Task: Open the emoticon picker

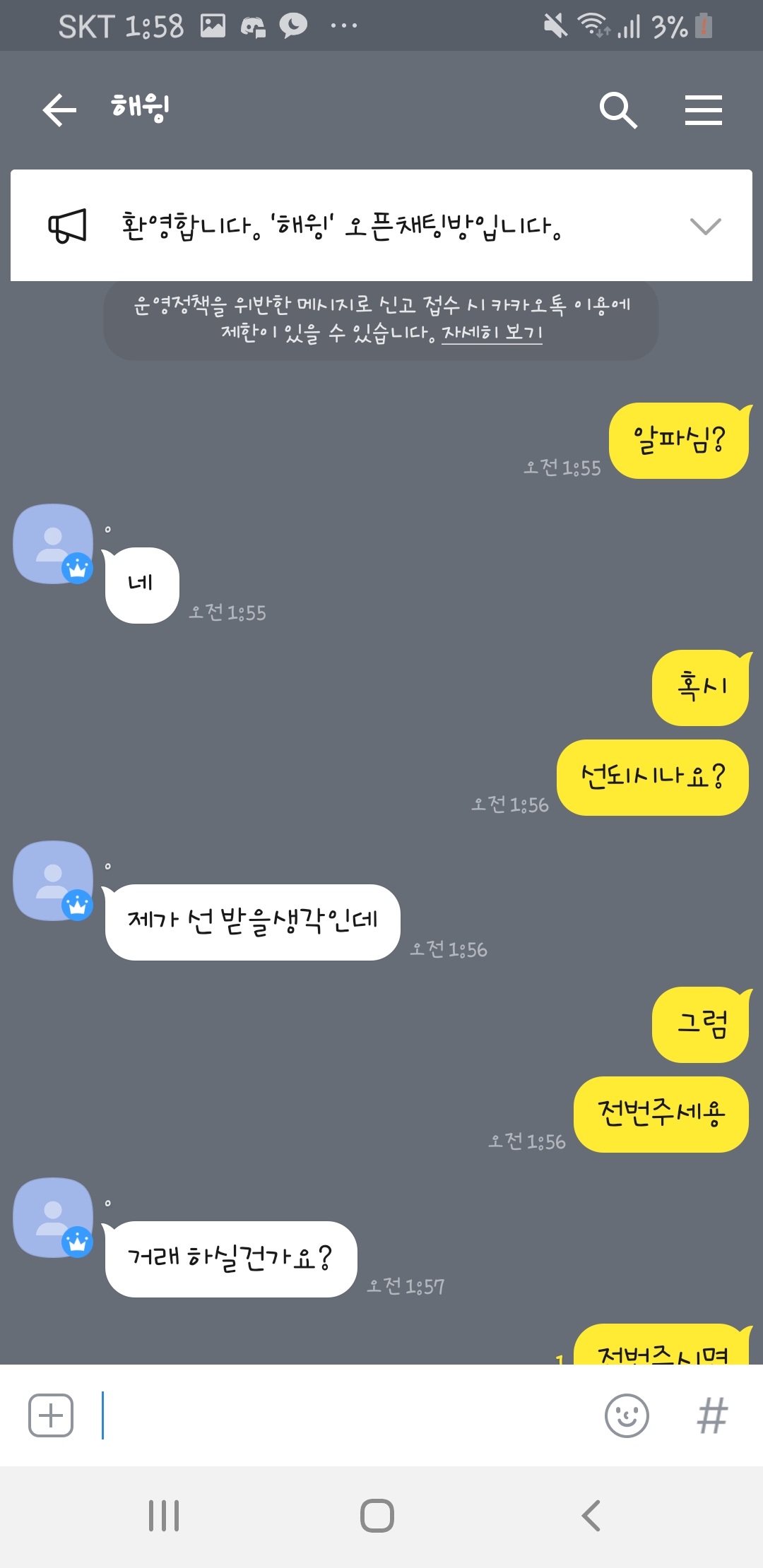Action: click(627, 1415)
